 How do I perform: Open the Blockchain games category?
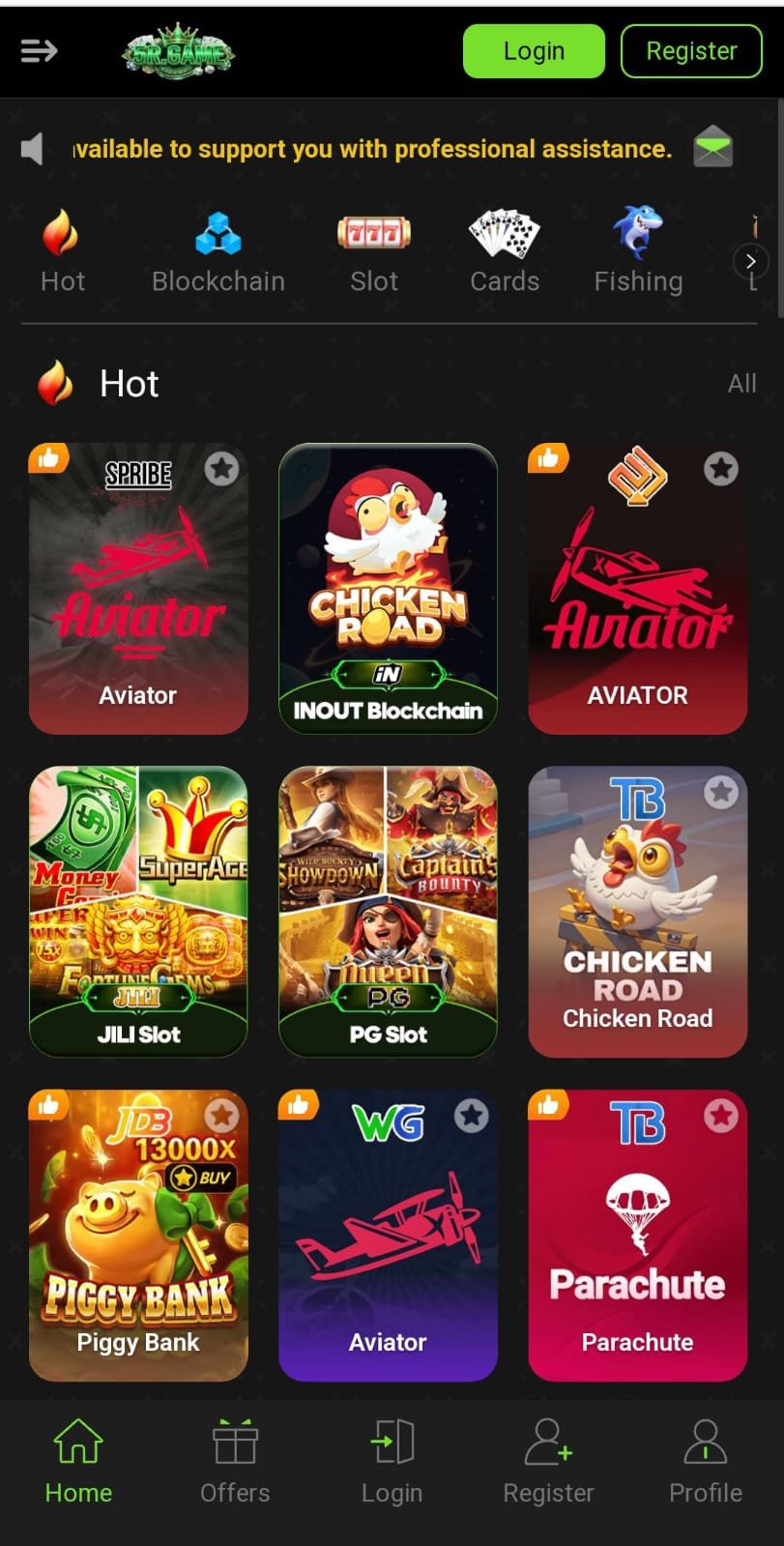pyautogui.click(x=218, y=232)
